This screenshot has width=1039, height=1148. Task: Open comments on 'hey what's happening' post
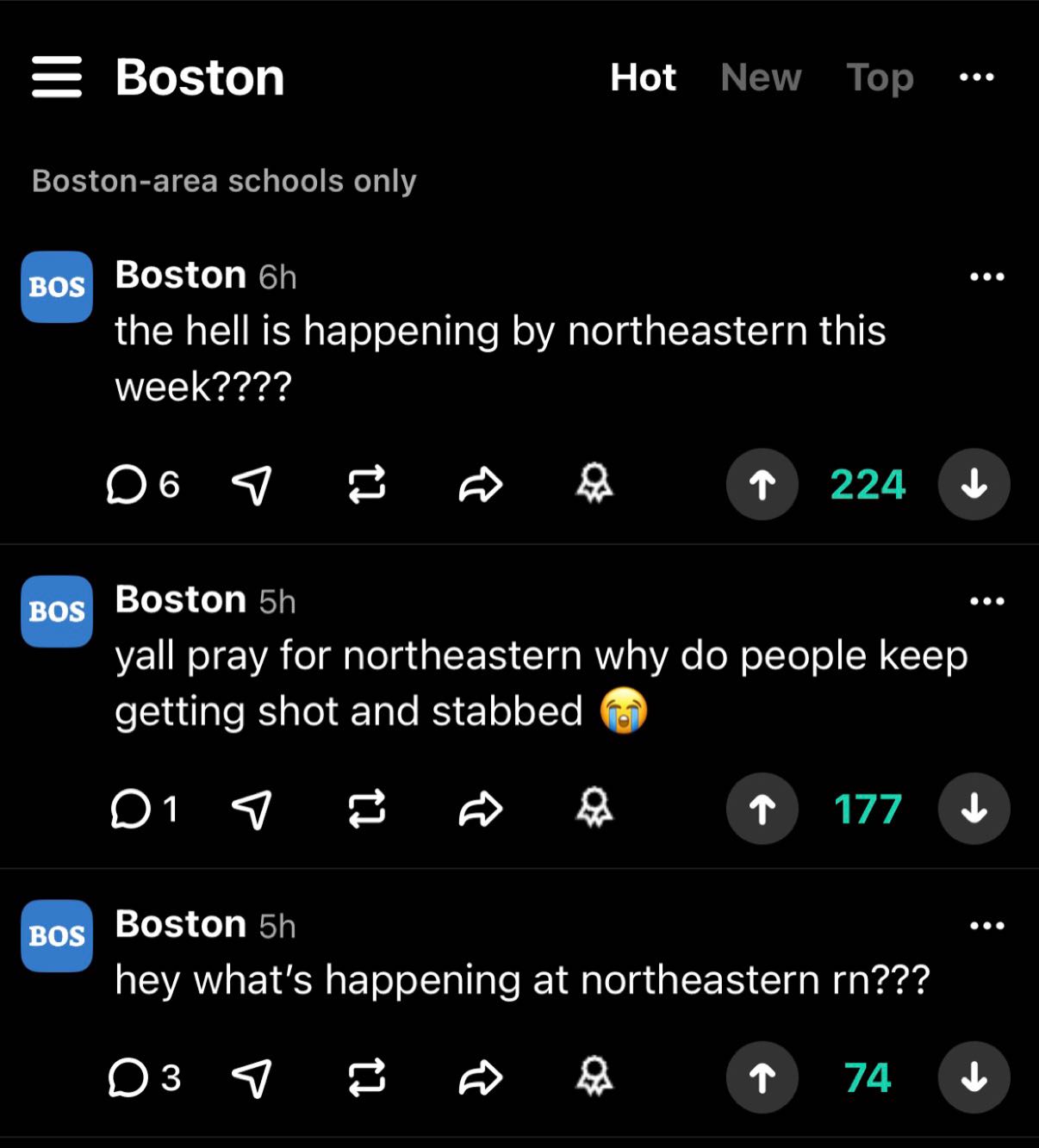[144, 1077]
